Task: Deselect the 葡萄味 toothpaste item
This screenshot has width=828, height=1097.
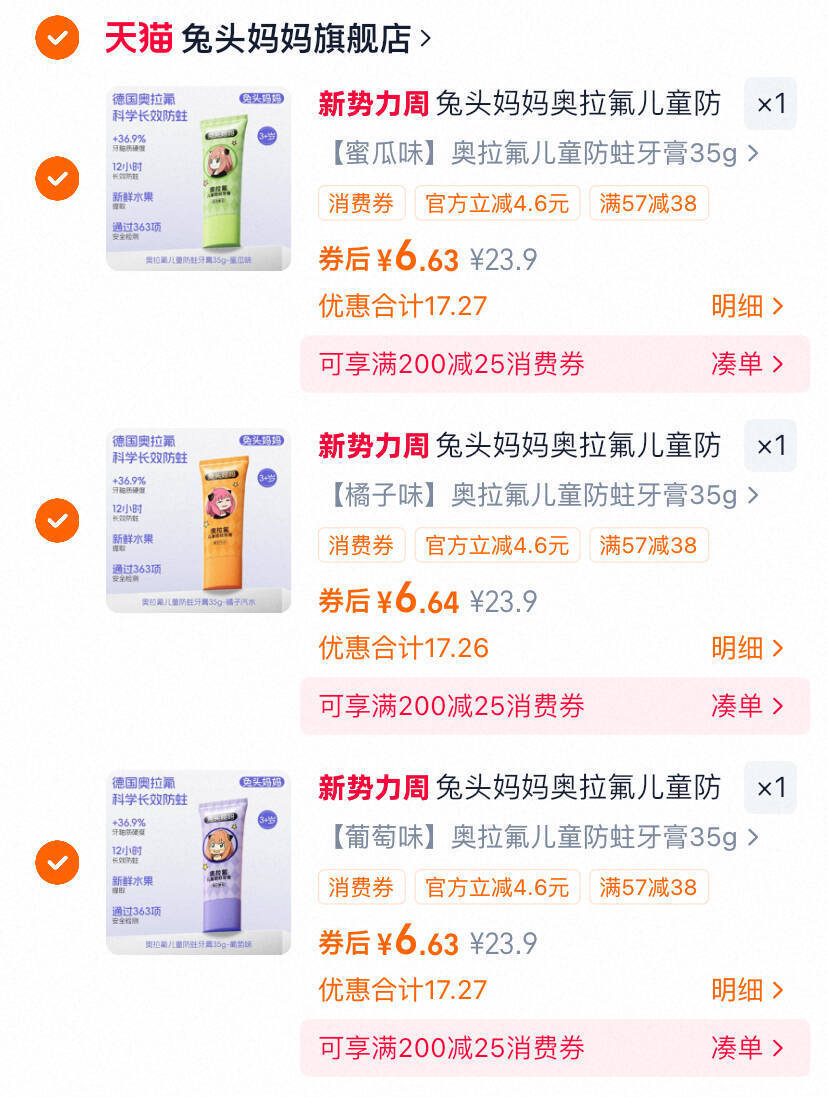Action: coord(57,862)
